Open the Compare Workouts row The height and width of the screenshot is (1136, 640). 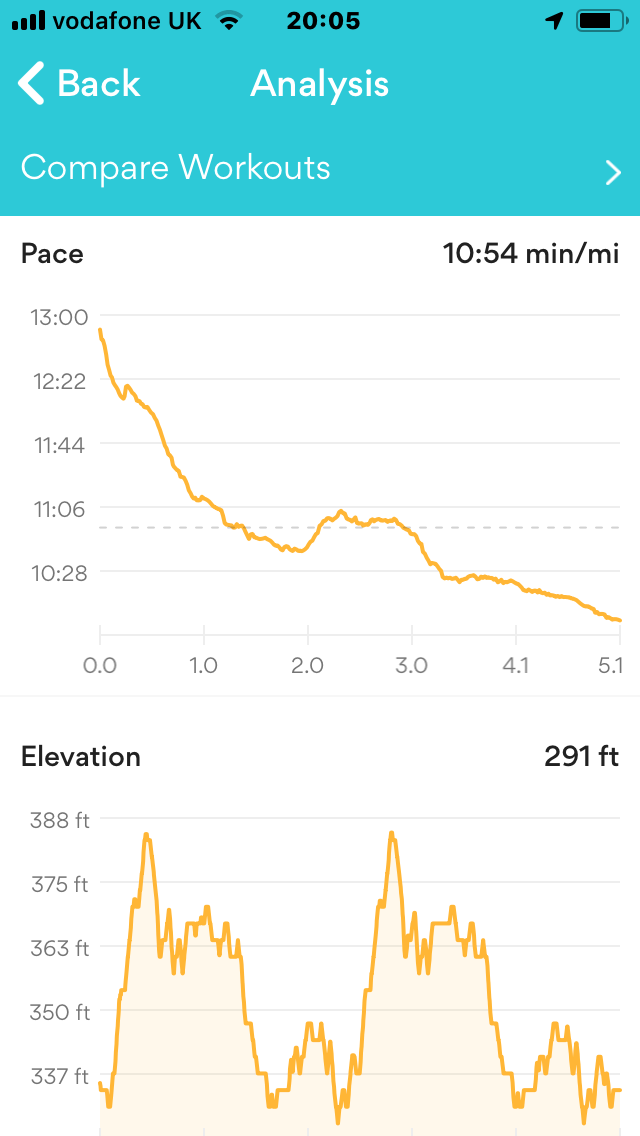pyautogui.click(x=320, y=168)
